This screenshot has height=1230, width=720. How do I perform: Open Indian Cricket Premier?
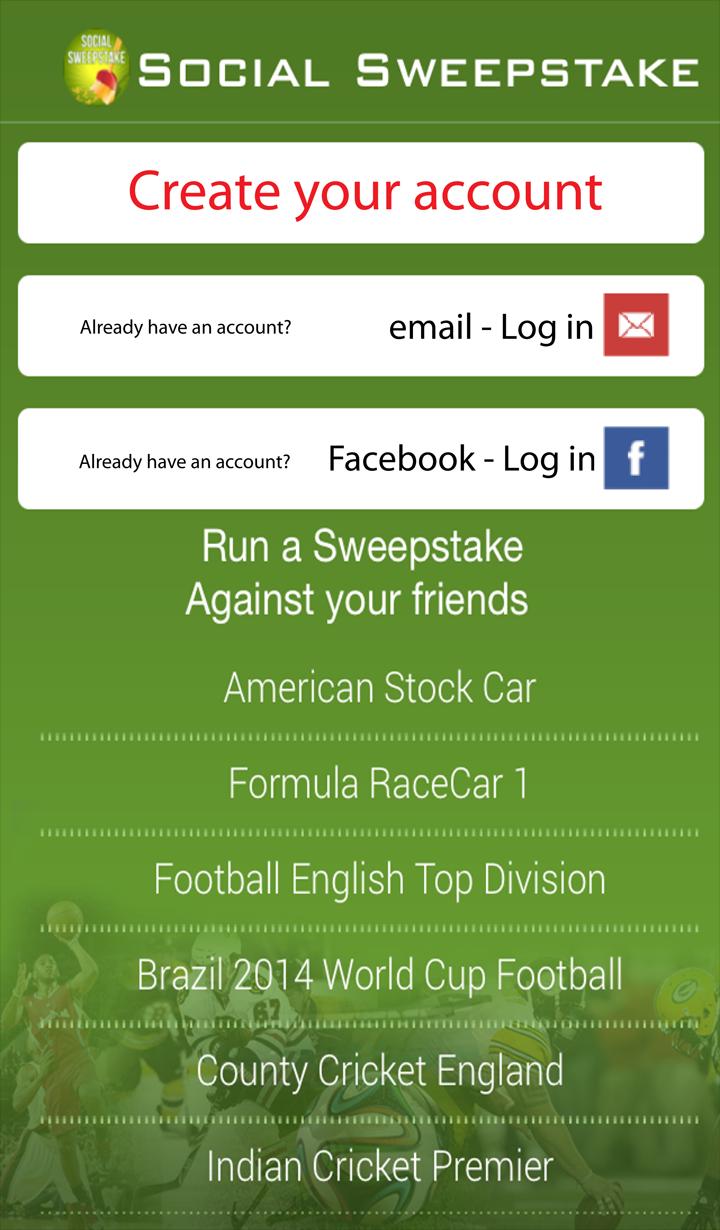coord(379,1164)
